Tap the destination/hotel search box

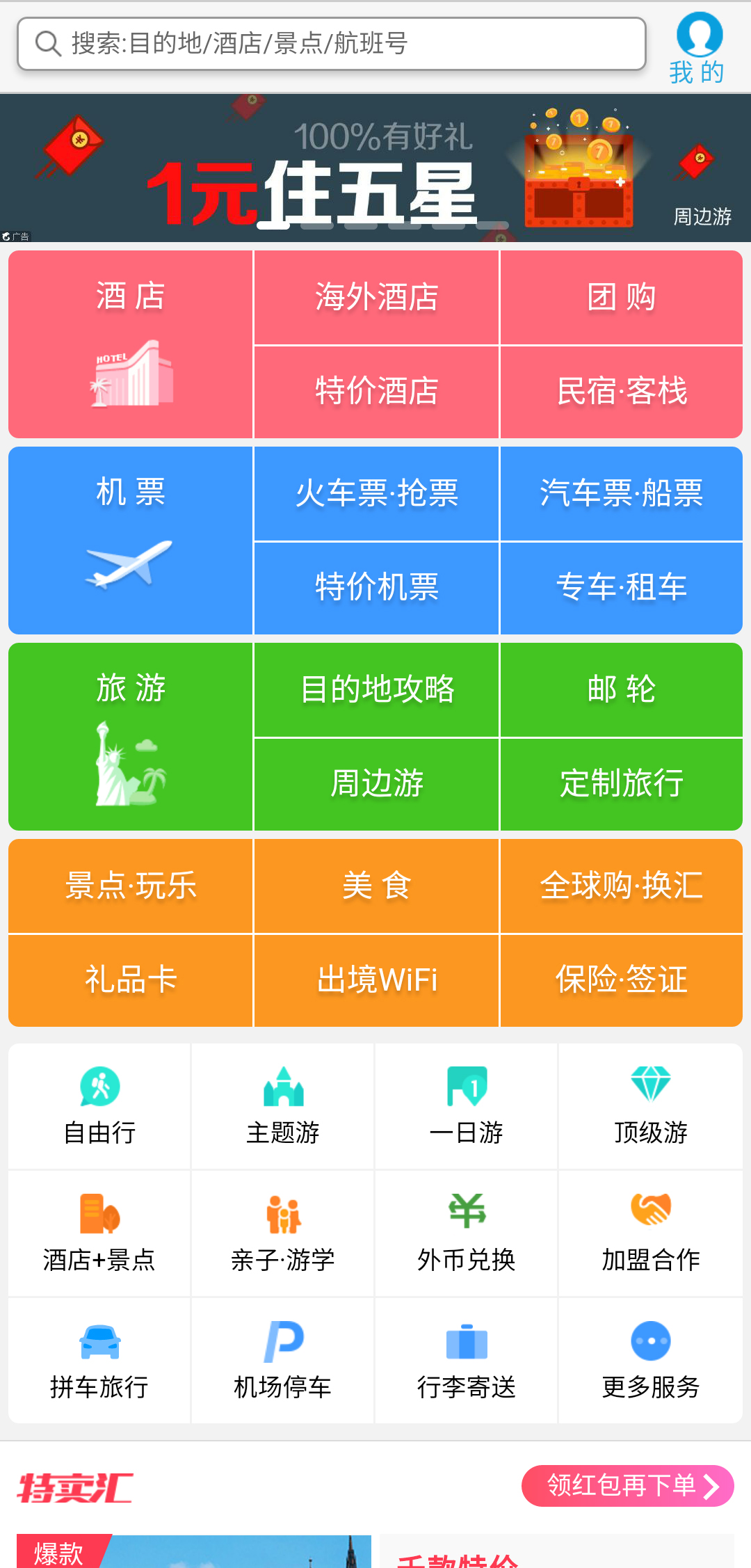coord(331,44)
